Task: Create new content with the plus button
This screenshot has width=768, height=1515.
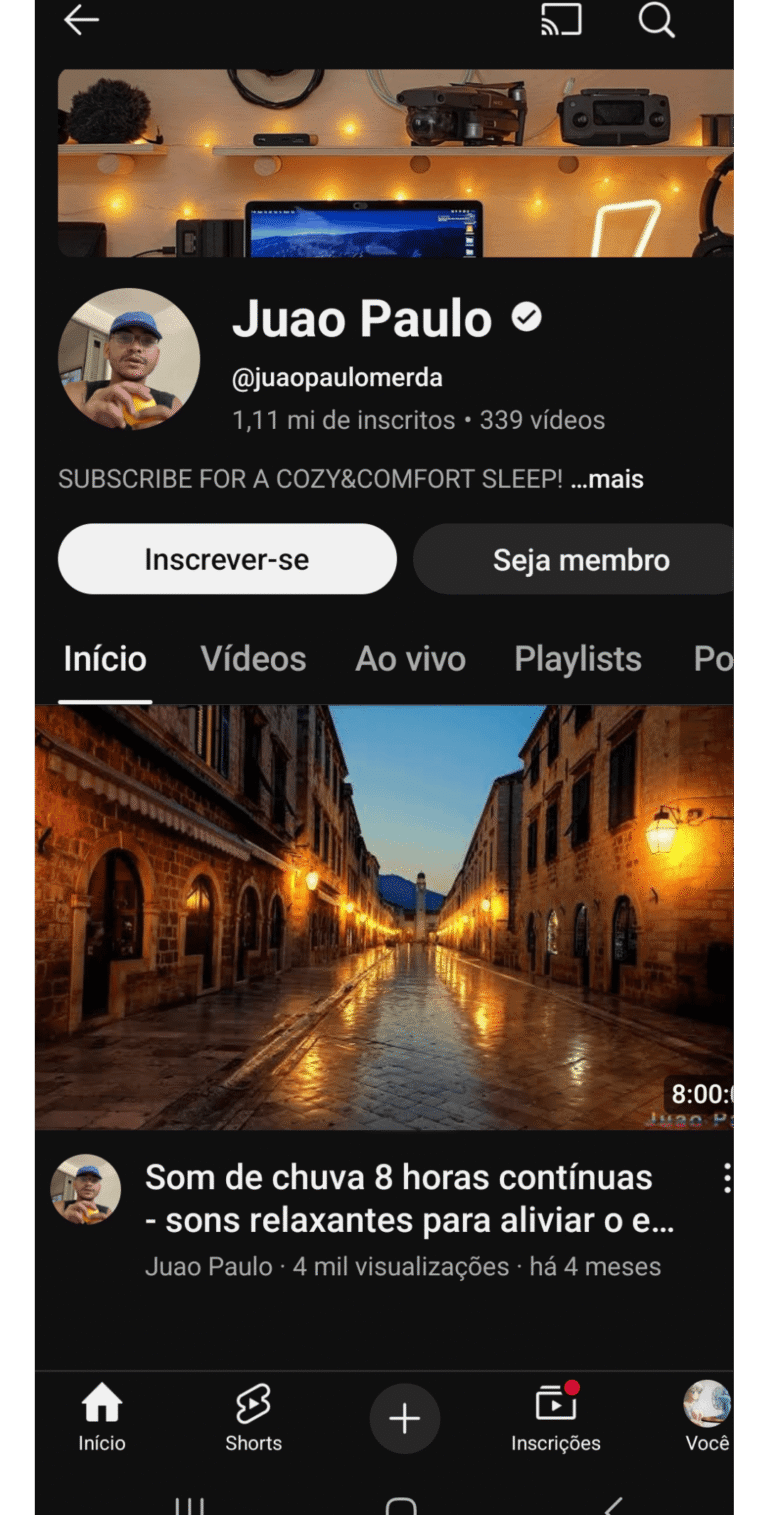Action: point(404,1418)
